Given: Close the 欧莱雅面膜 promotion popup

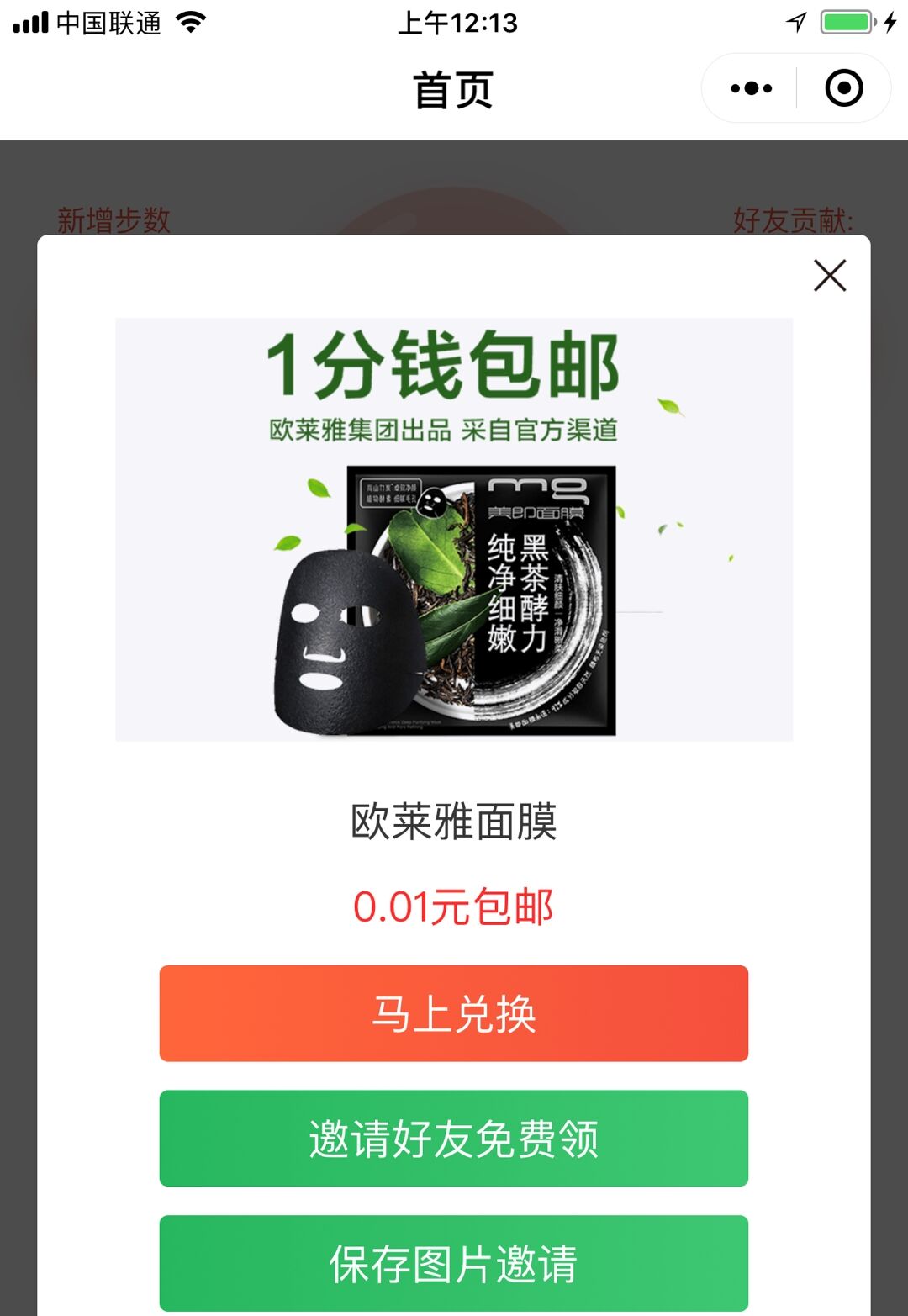Looking at the screenshot, I should point(829,276).
